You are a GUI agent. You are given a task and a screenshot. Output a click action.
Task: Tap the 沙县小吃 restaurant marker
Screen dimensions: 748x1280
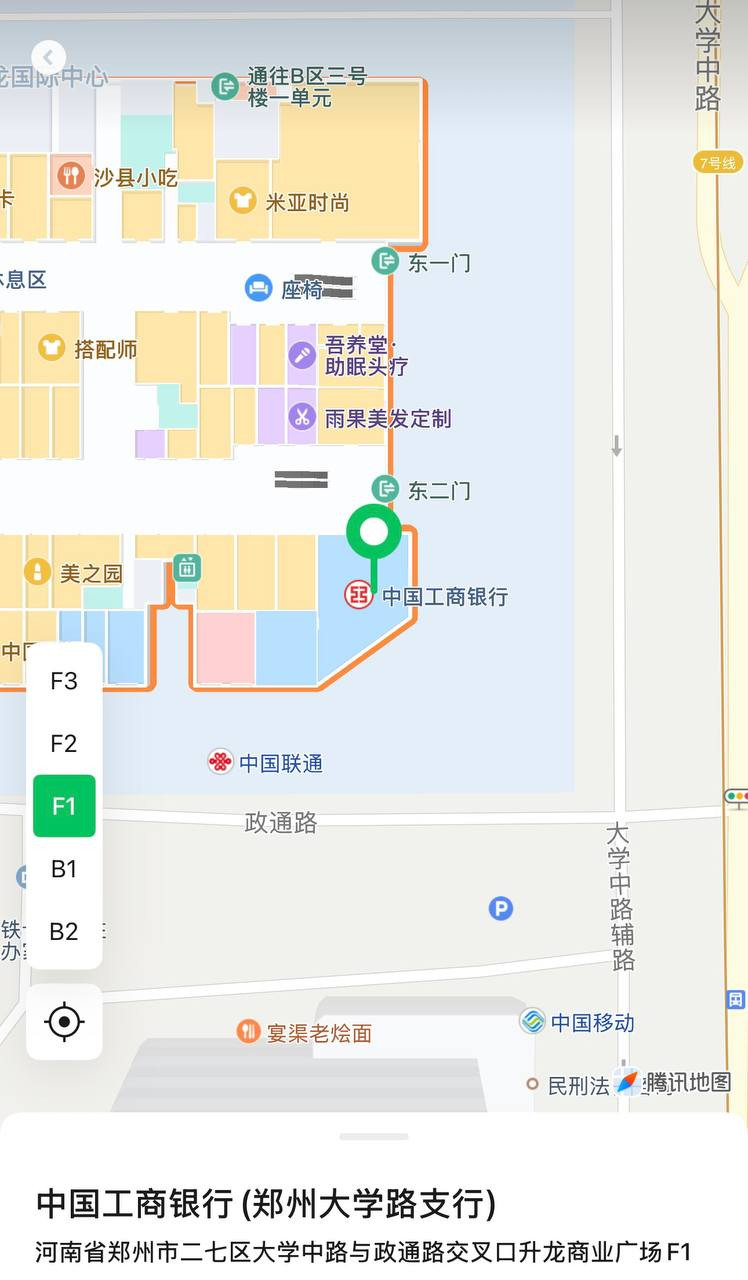click(x=71, y=177)
